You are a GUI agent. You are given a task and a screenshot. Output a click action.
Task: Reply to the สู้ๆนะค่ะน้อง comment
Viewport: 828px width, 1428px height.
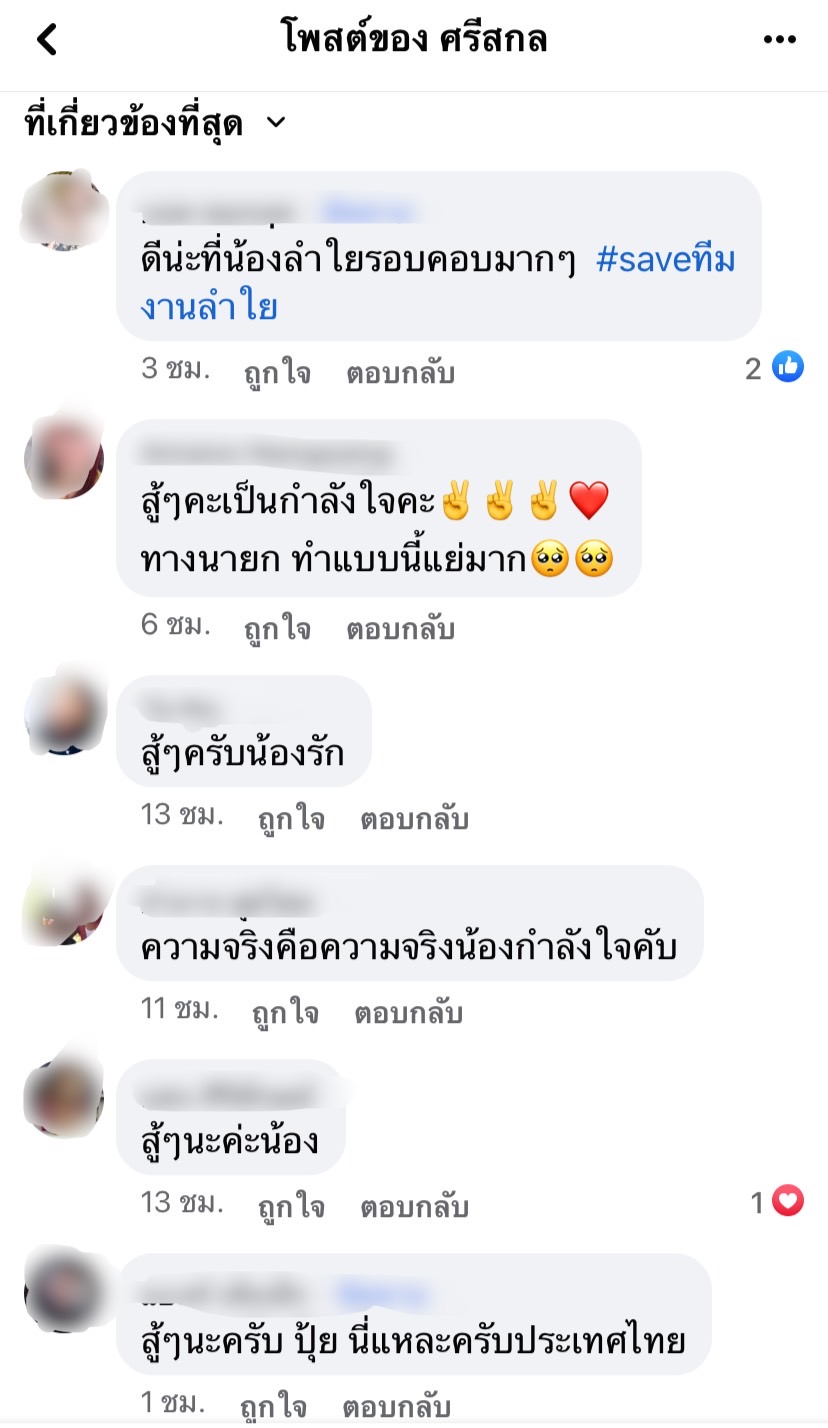414,1206
